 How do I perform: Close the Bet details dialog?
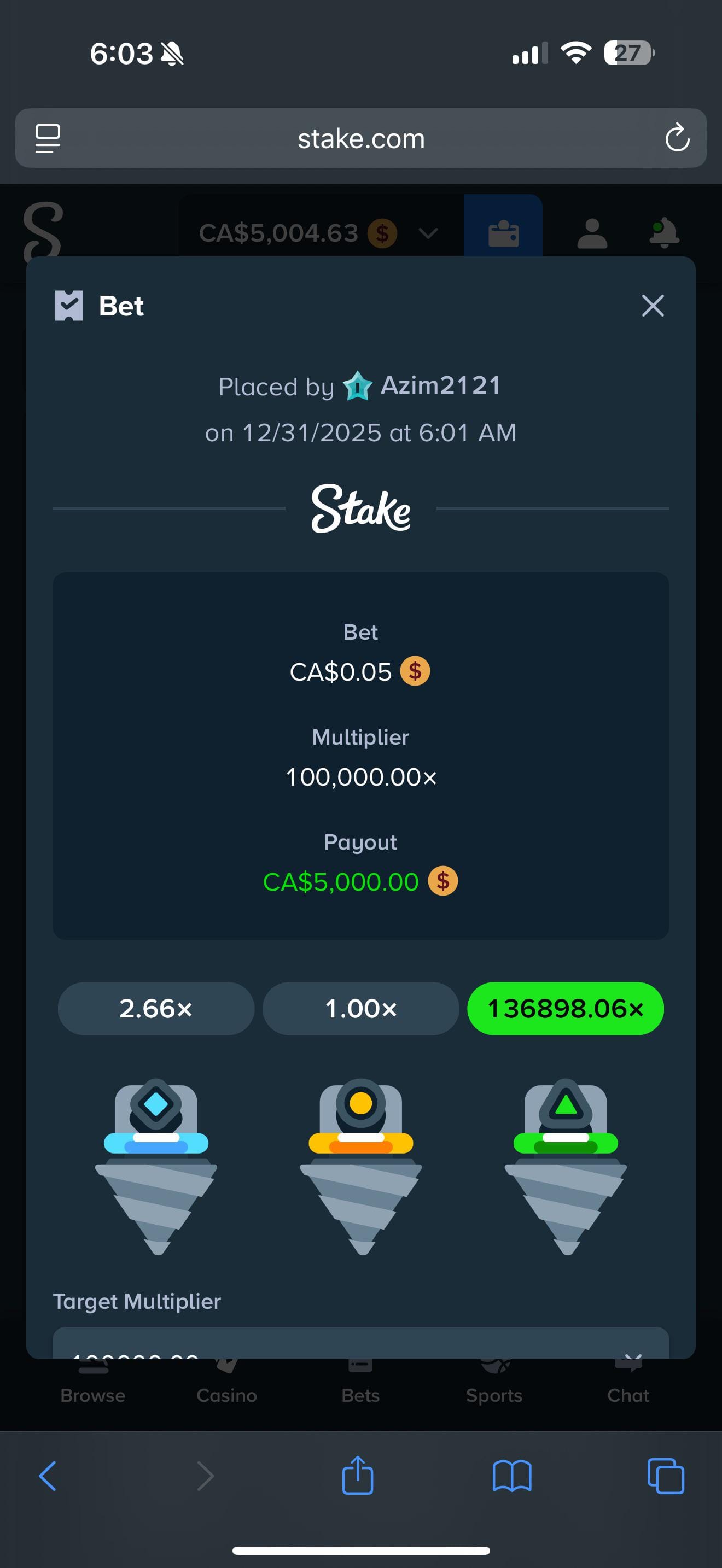click(x=653, y=306)
